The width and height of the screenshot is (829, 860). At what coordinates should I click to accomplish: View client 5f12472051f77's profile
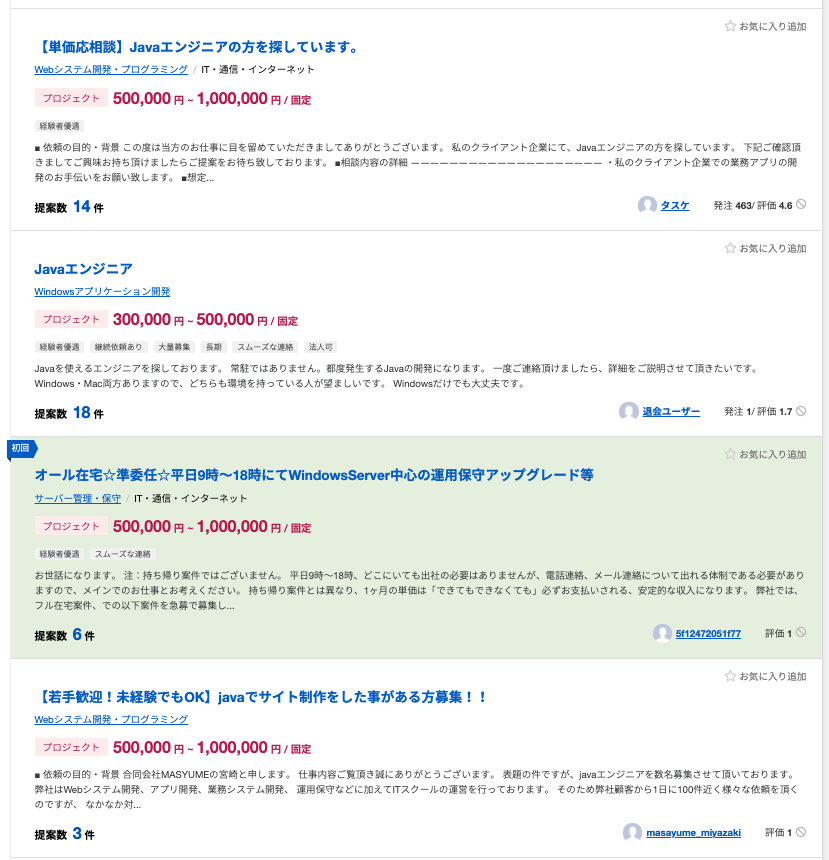pos(708,634)
